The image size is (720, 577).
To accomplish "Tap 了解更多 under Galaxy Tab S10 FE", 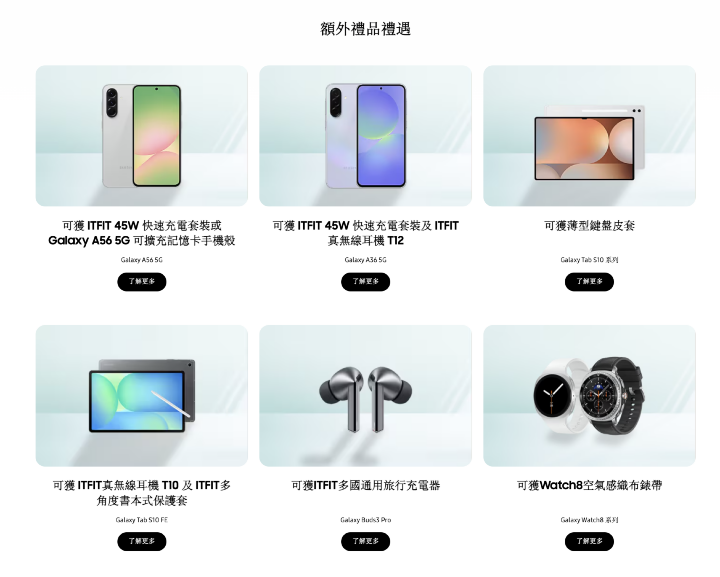I will coord(141,541).
